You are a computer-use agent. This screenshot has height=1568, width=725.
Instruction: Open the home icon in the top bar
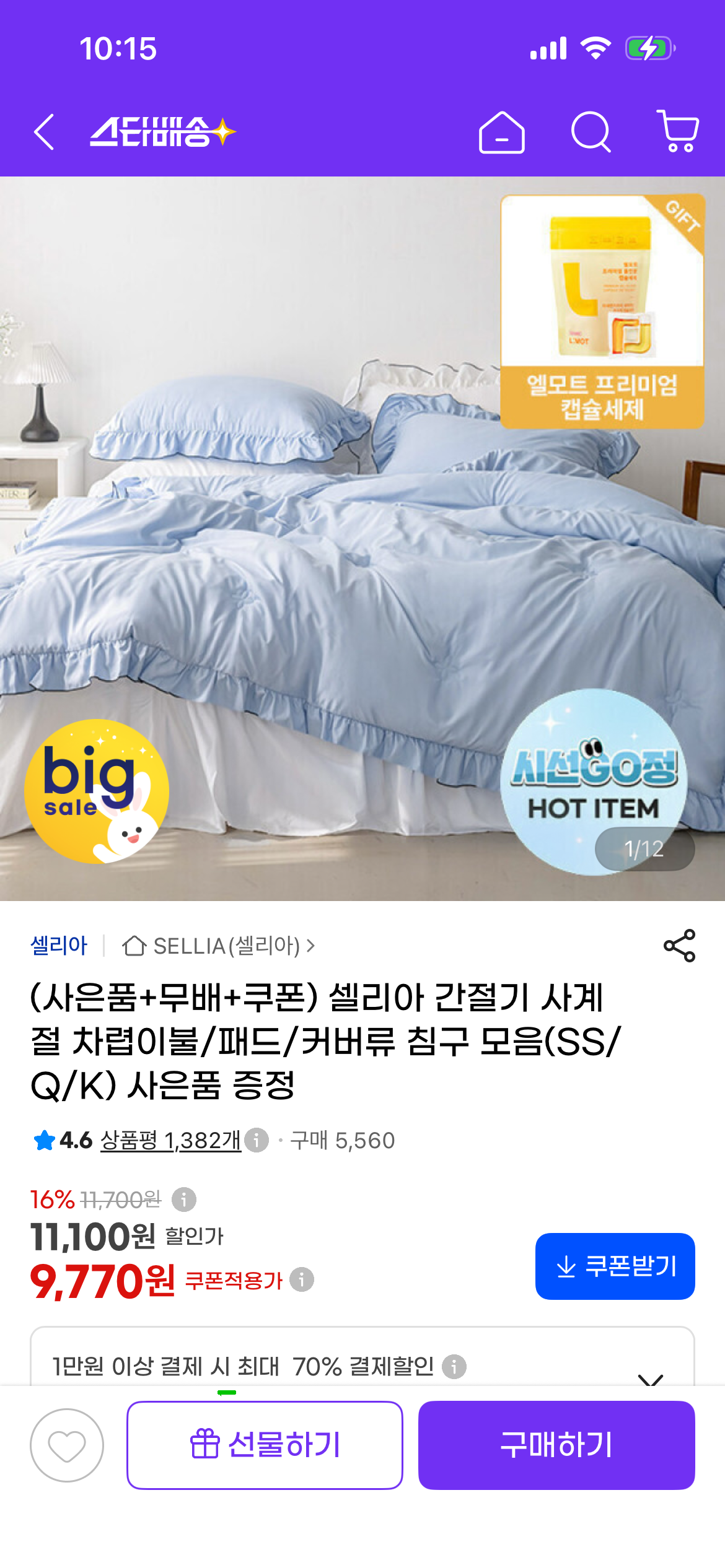pyautogui.click(x=501, y=132)
